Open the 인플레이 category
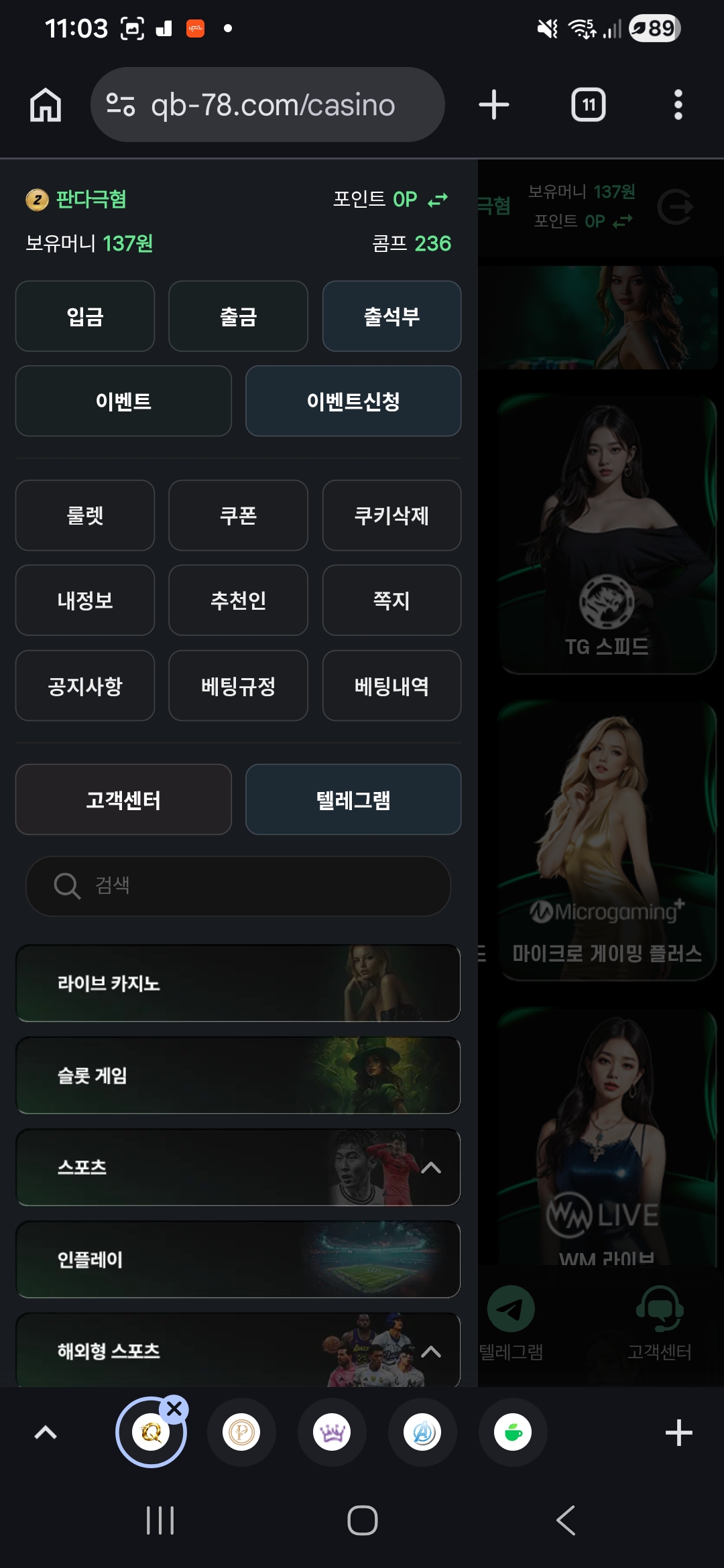 [x=238, y=1260]
